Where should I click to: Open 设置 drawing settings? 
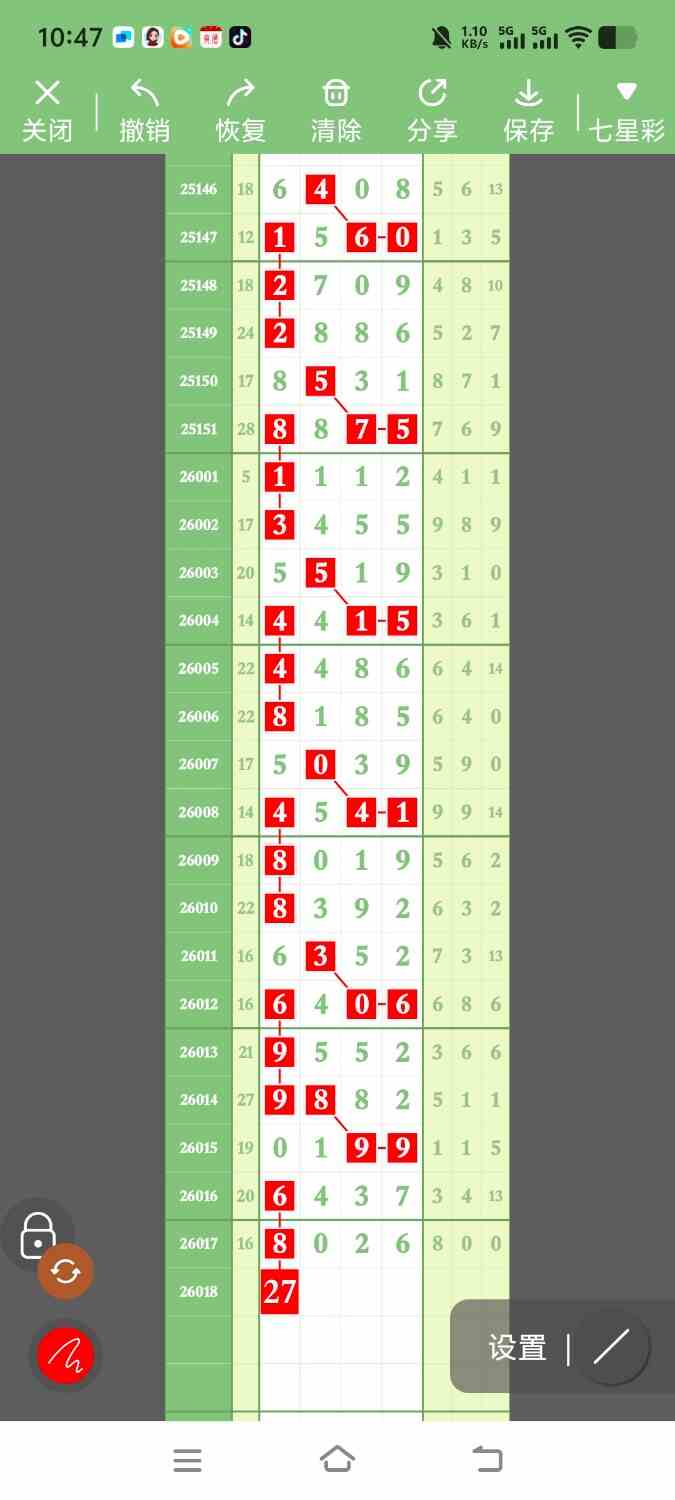517,1348
